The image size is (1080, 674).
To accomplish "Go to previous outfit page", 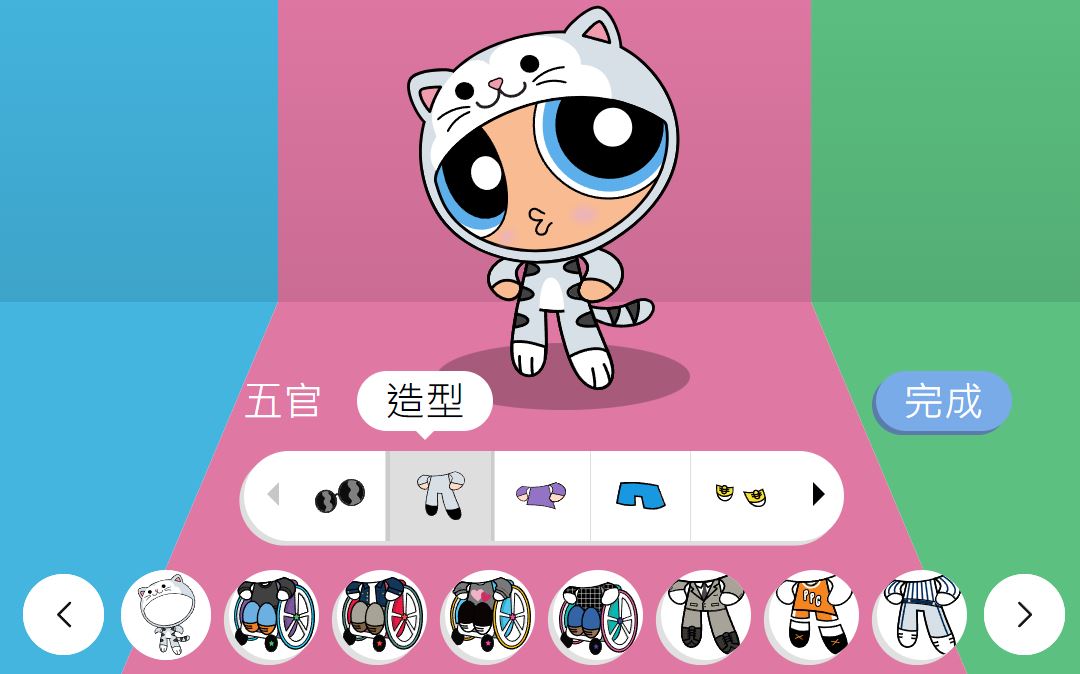I will pyautogui.click(x=64, y=614).
